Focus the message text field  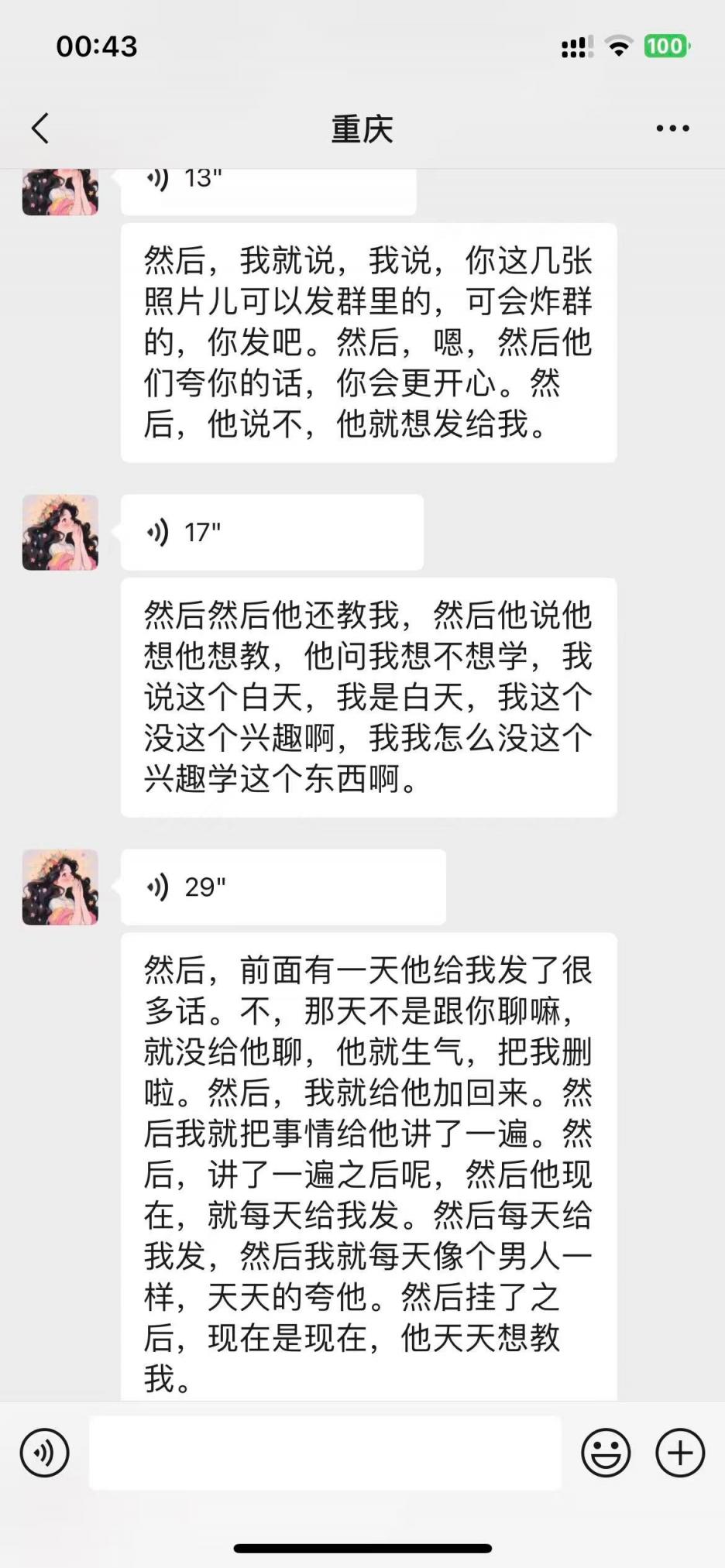click(325, 1453)
